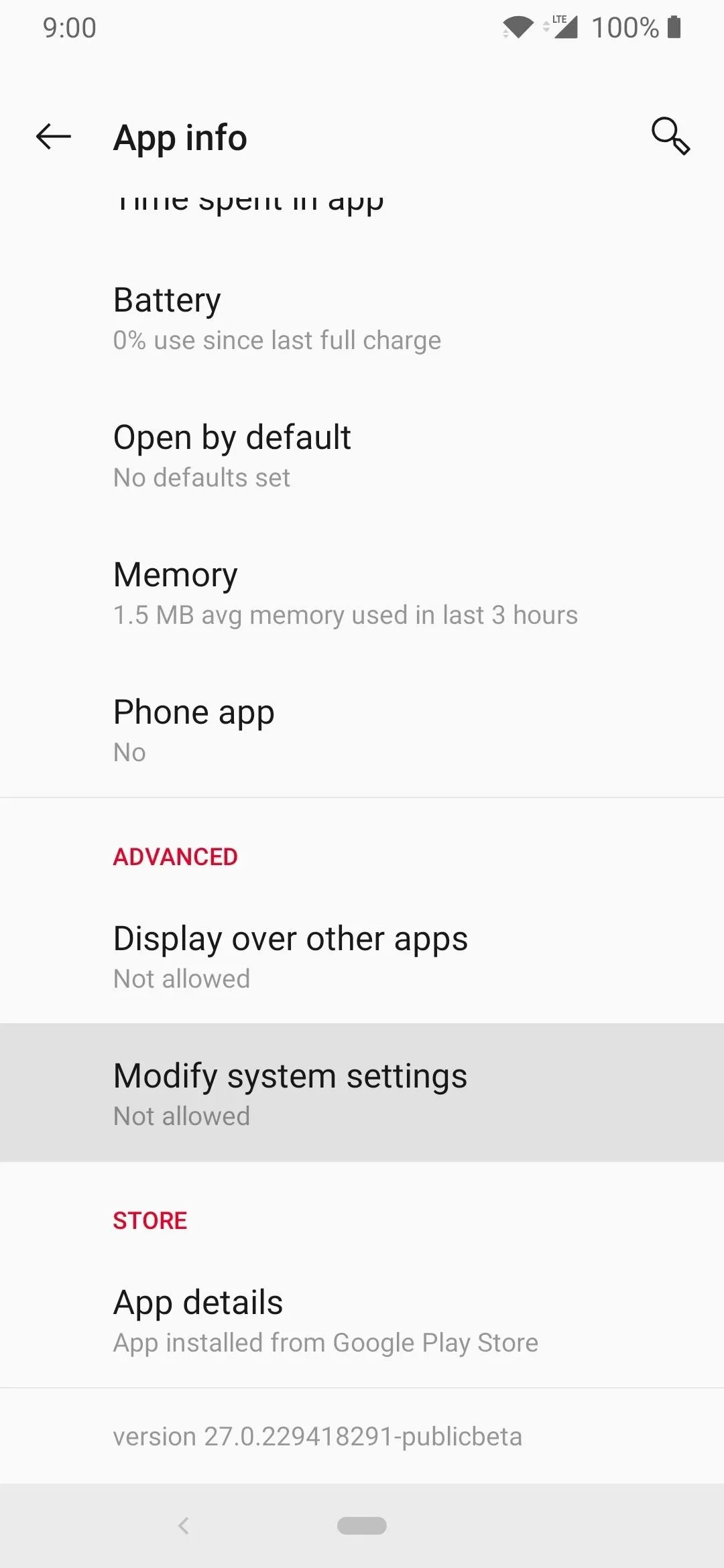
Task: Open the search magnifier icon
Action: 670,136
